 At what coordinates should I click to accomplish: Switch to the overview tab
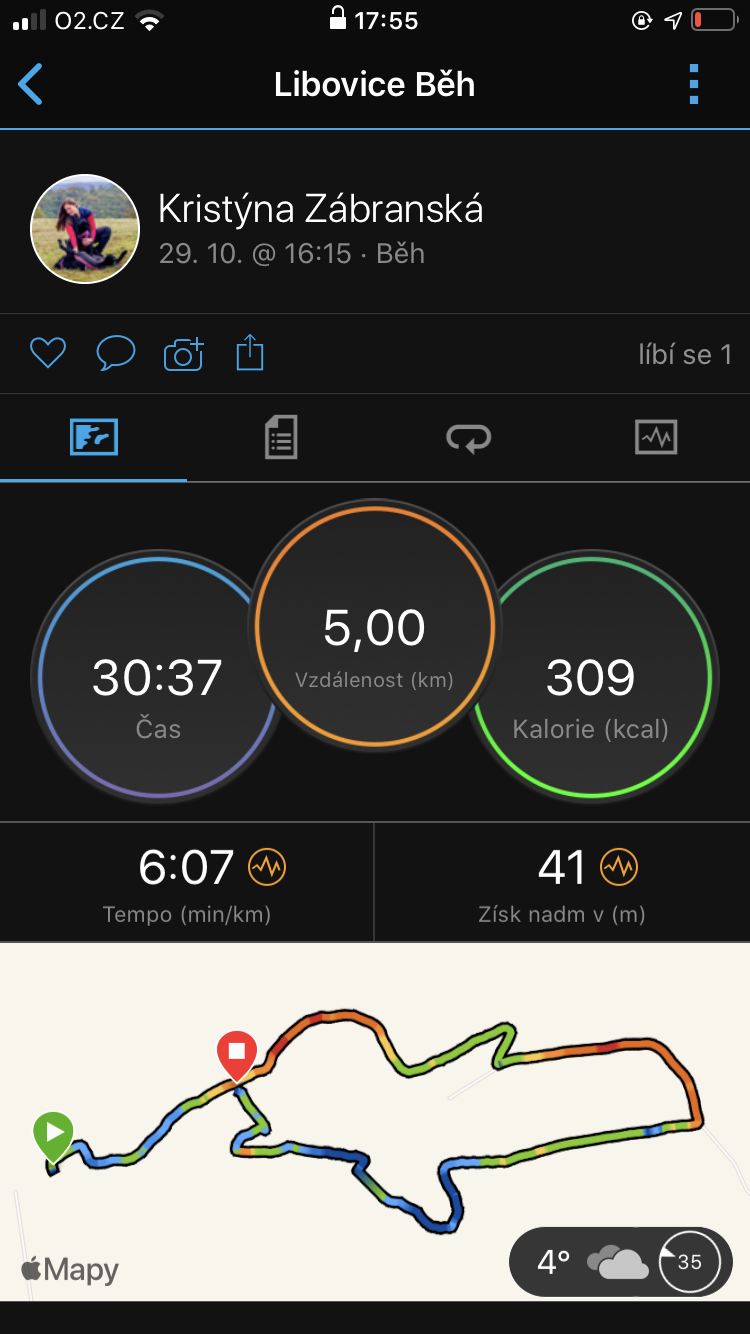pos(94,438)
